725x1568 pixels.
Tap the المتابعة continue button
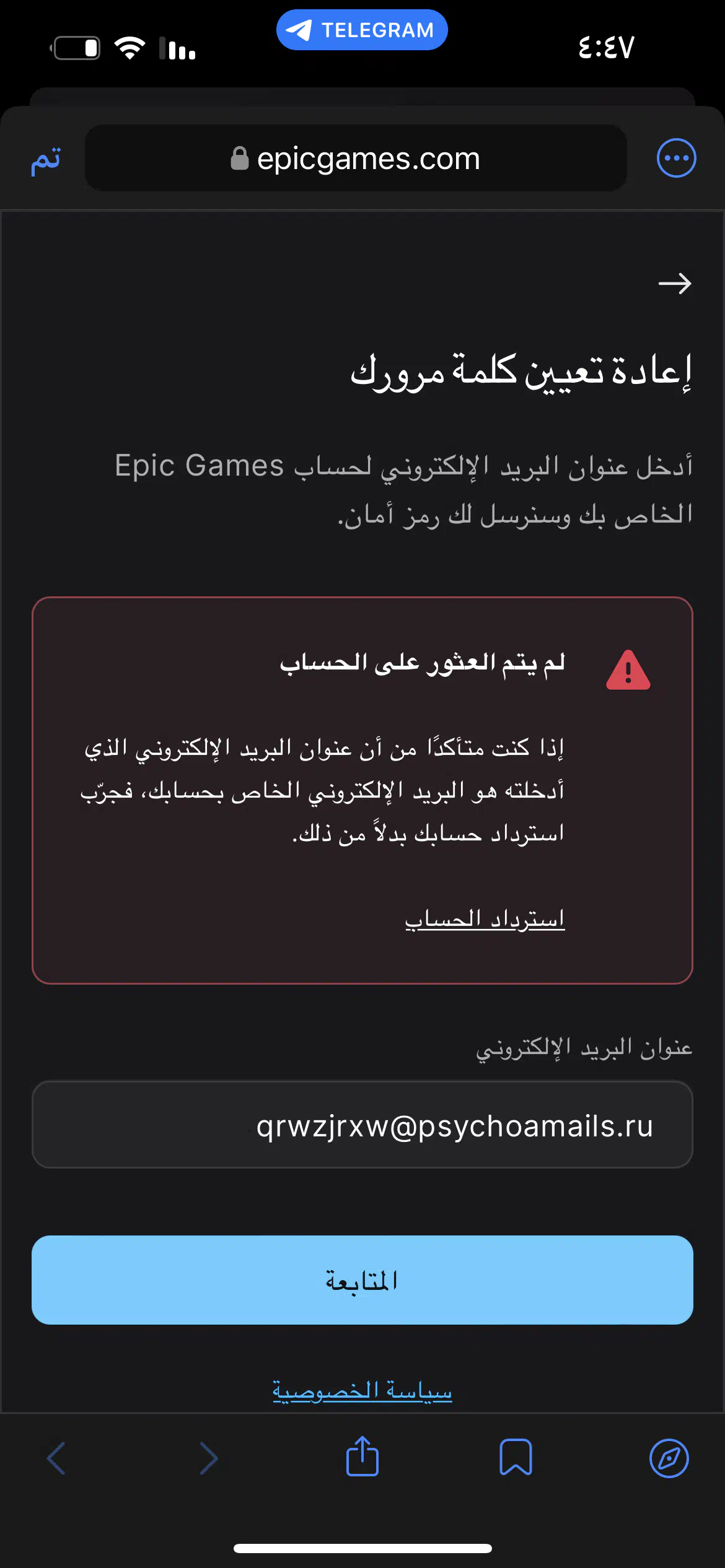tap(362, 1280)
